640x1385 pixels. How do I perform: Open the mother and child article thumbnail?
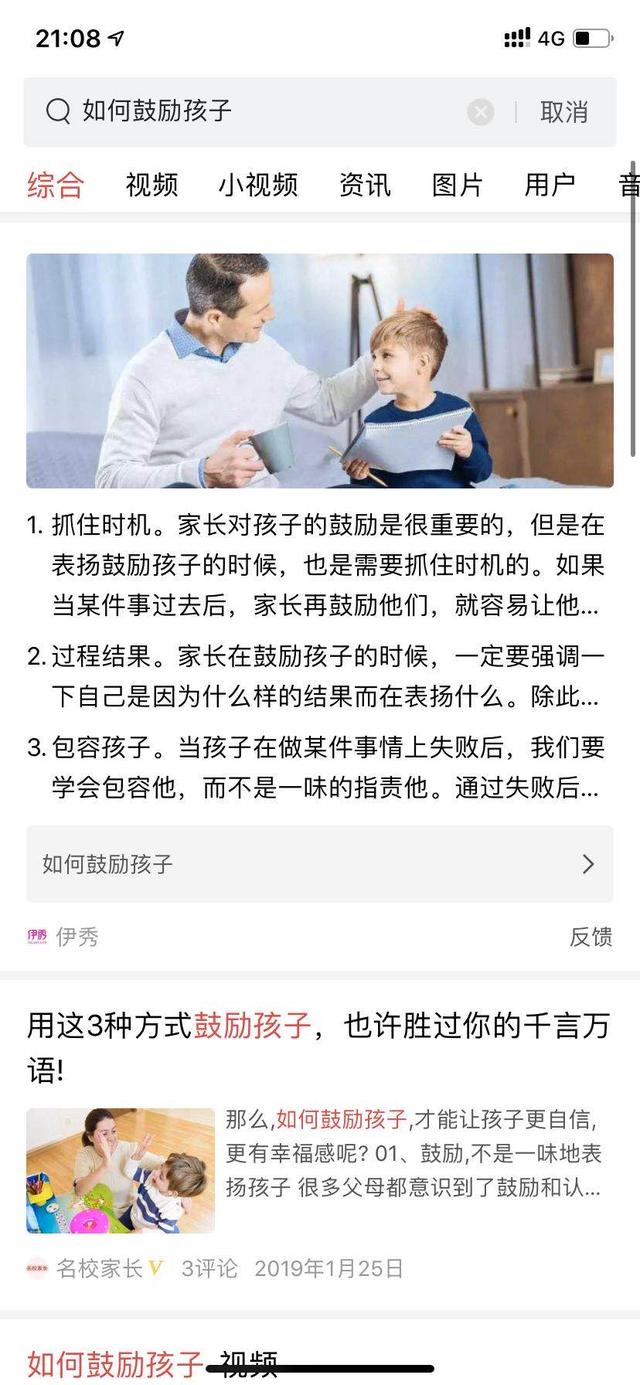pyautogui.click(x=120, y=1170)
